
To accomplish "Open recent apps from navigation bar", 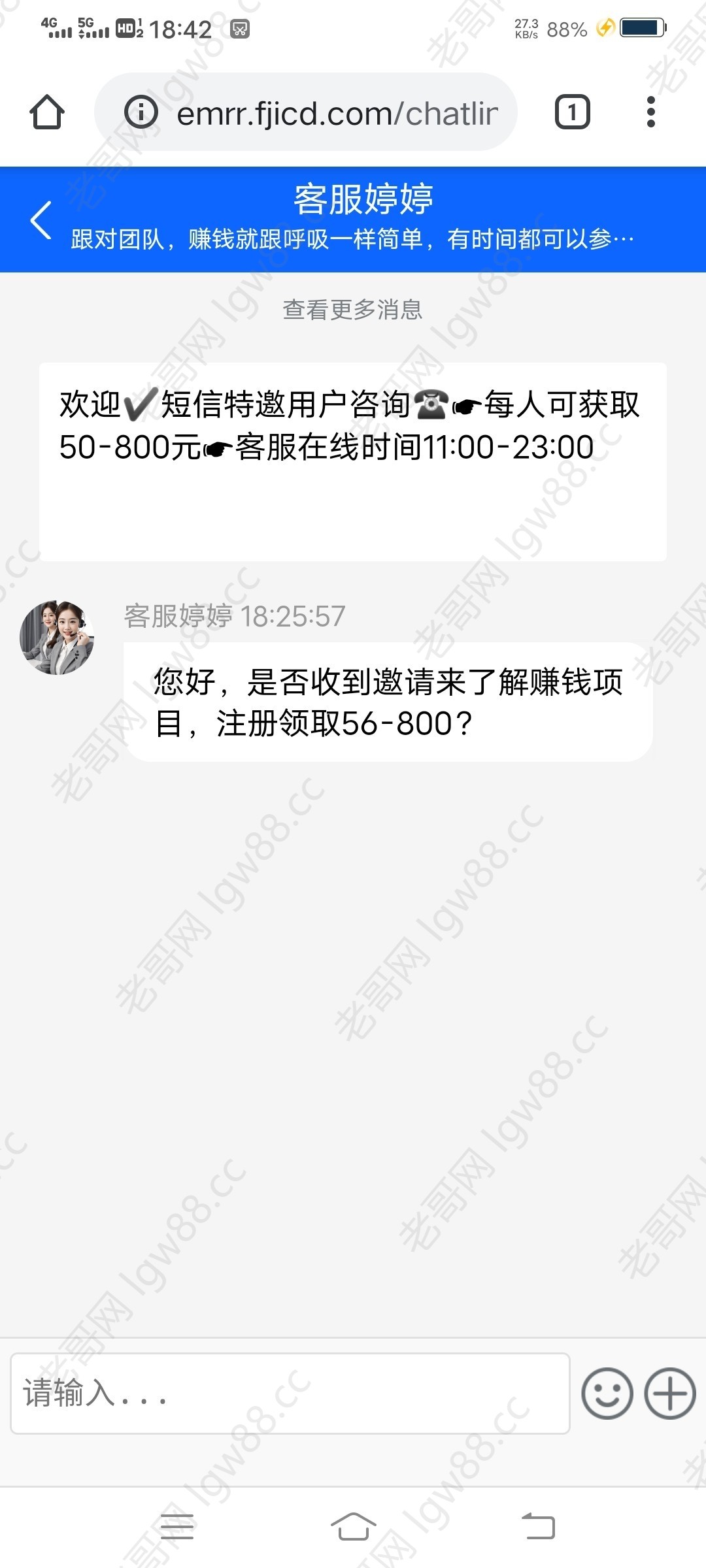I will (177, 1526).
